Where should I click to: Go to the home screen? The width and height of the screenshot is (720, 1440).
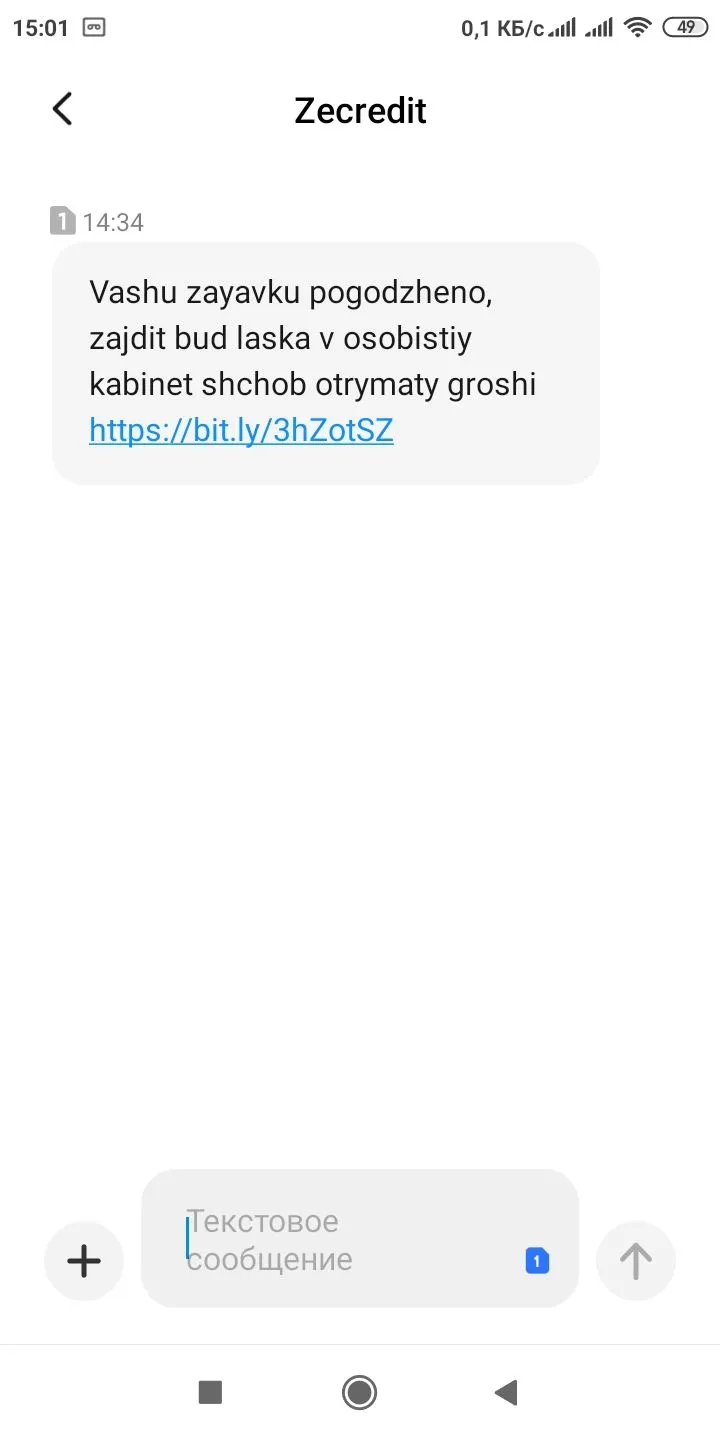tap(359, 1391)
